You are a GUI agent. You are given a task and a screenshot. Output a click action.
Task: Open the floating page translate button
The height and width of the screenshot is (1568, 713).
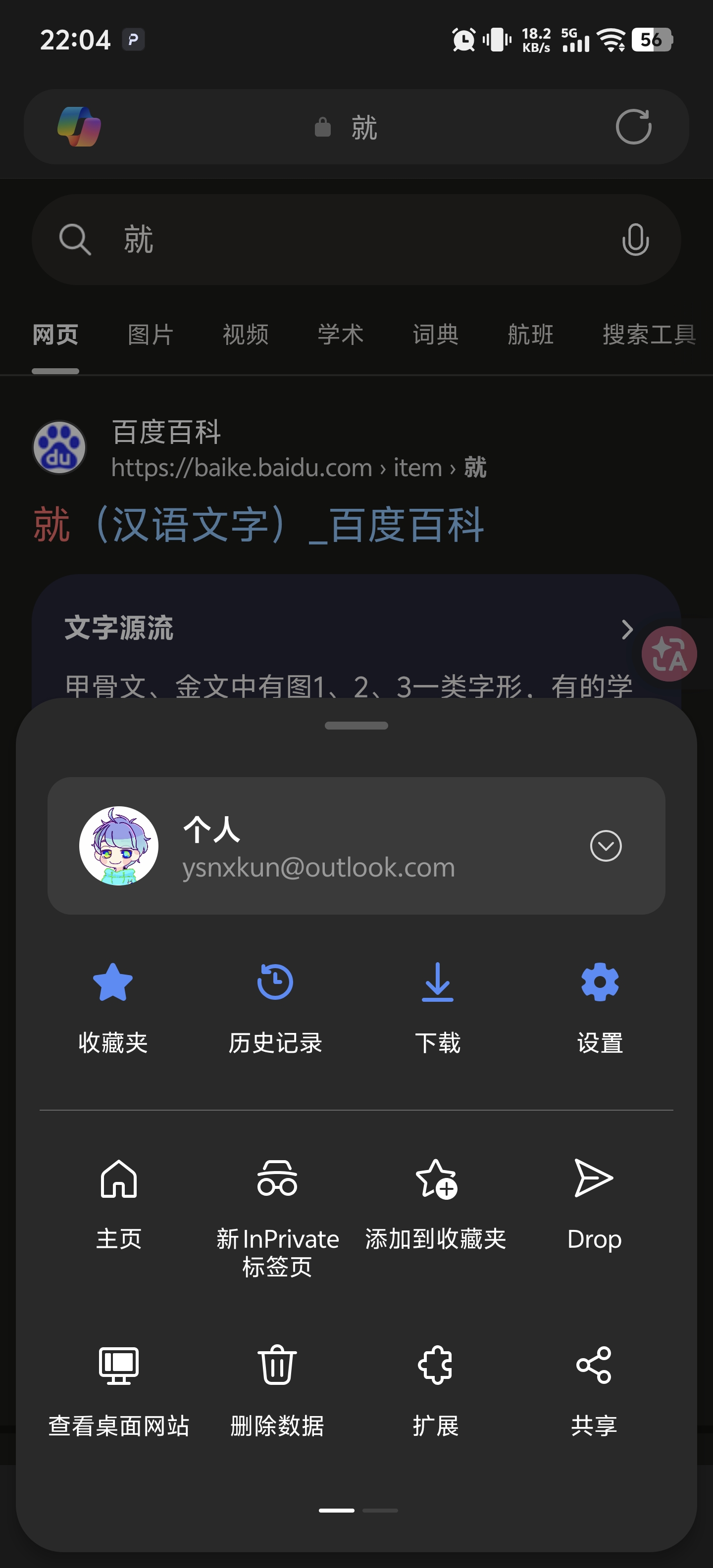[x=668, y=654]
